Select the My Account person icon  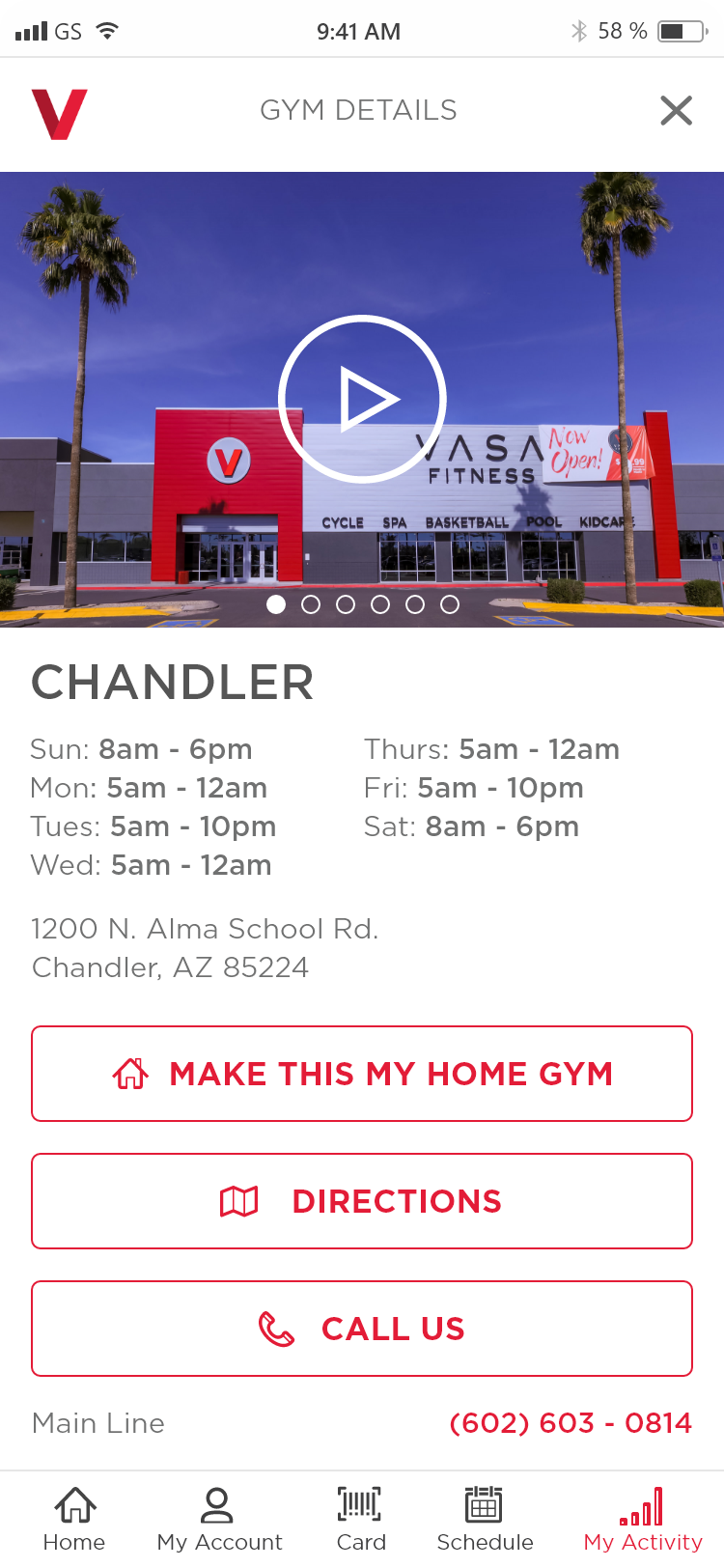219,1503
